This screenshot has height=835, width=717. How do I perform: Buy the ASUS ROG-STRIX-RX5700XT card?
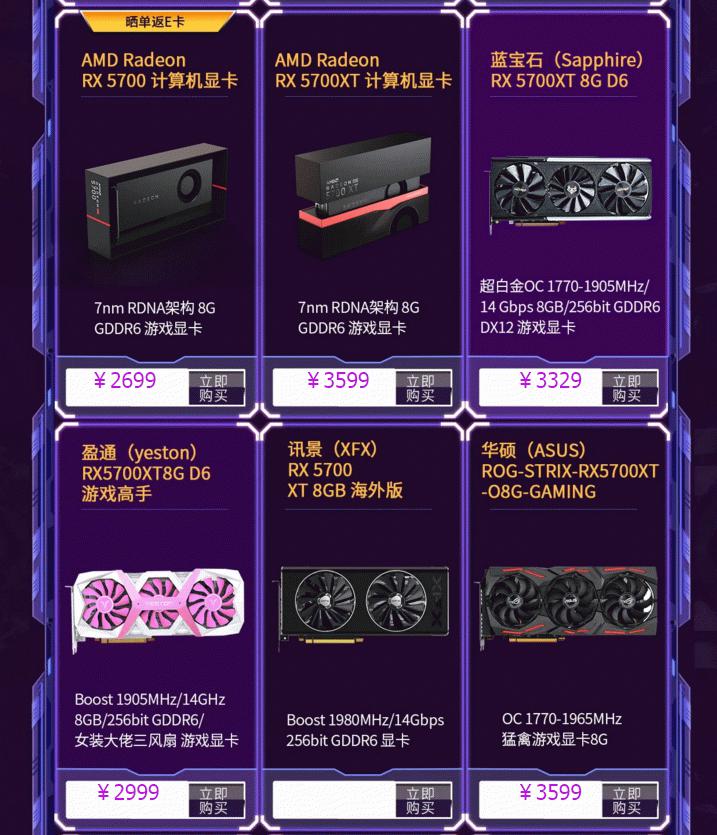[629, 800]
